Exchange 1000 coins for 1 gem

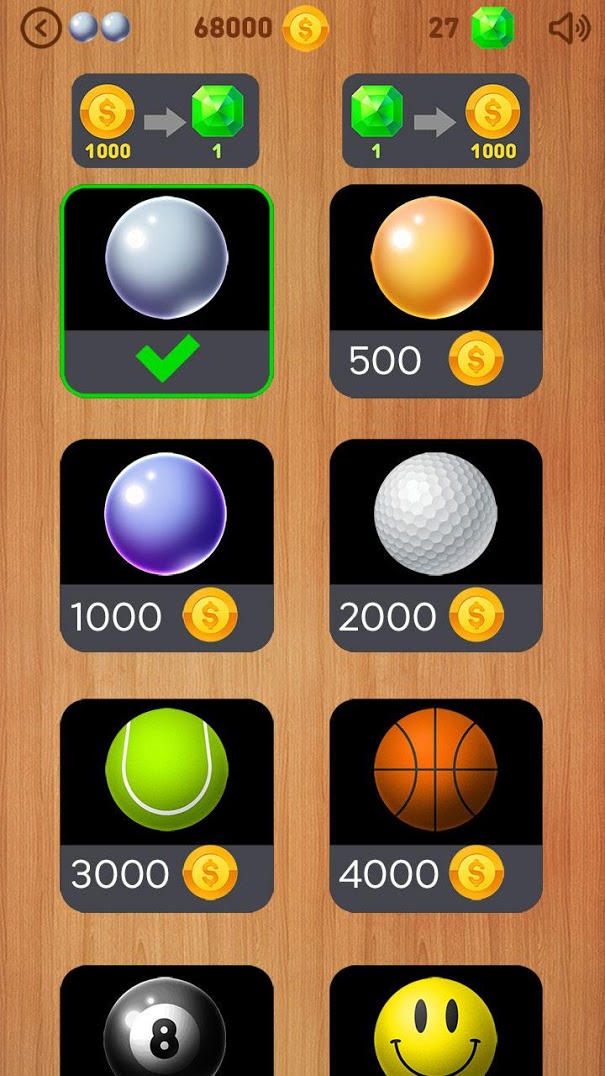click(165, 121)
